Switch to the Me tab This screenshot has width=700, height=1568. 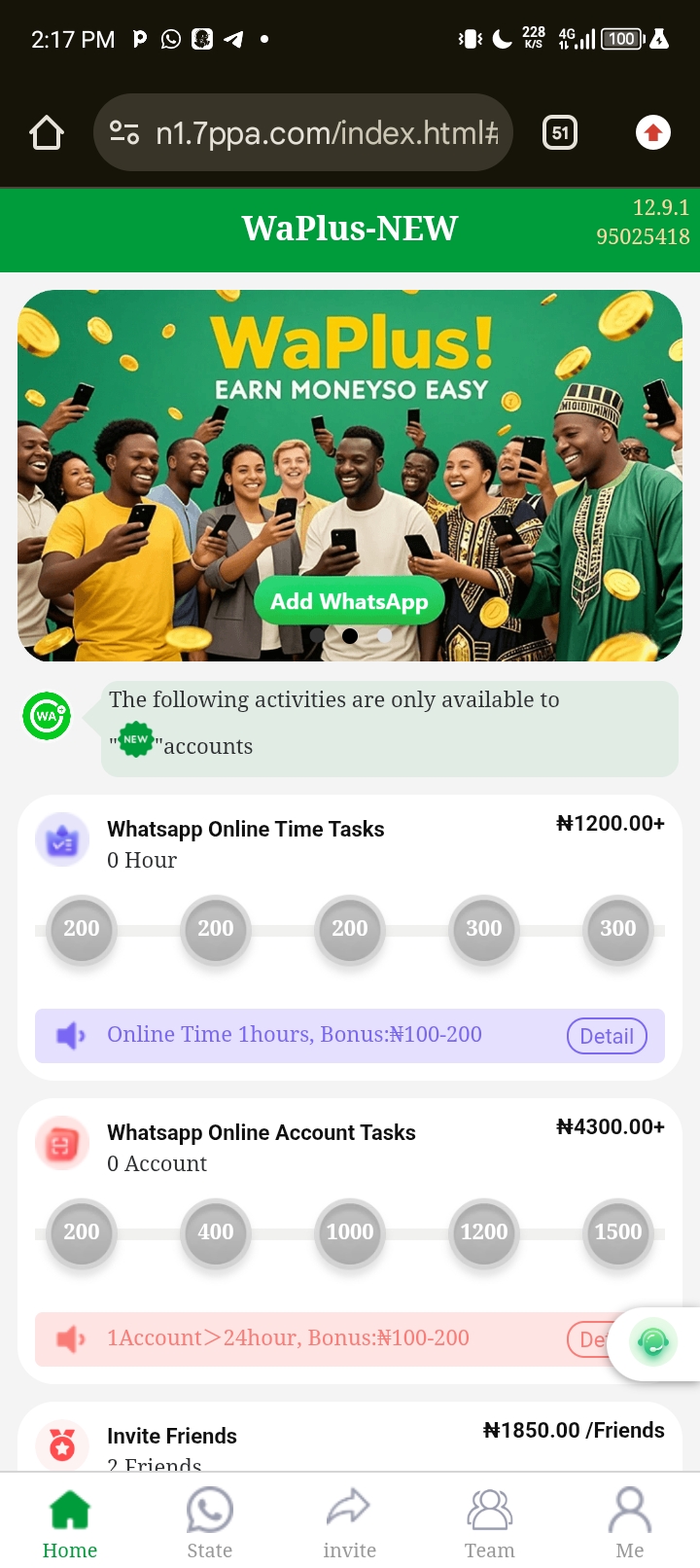pos(629,1523)
